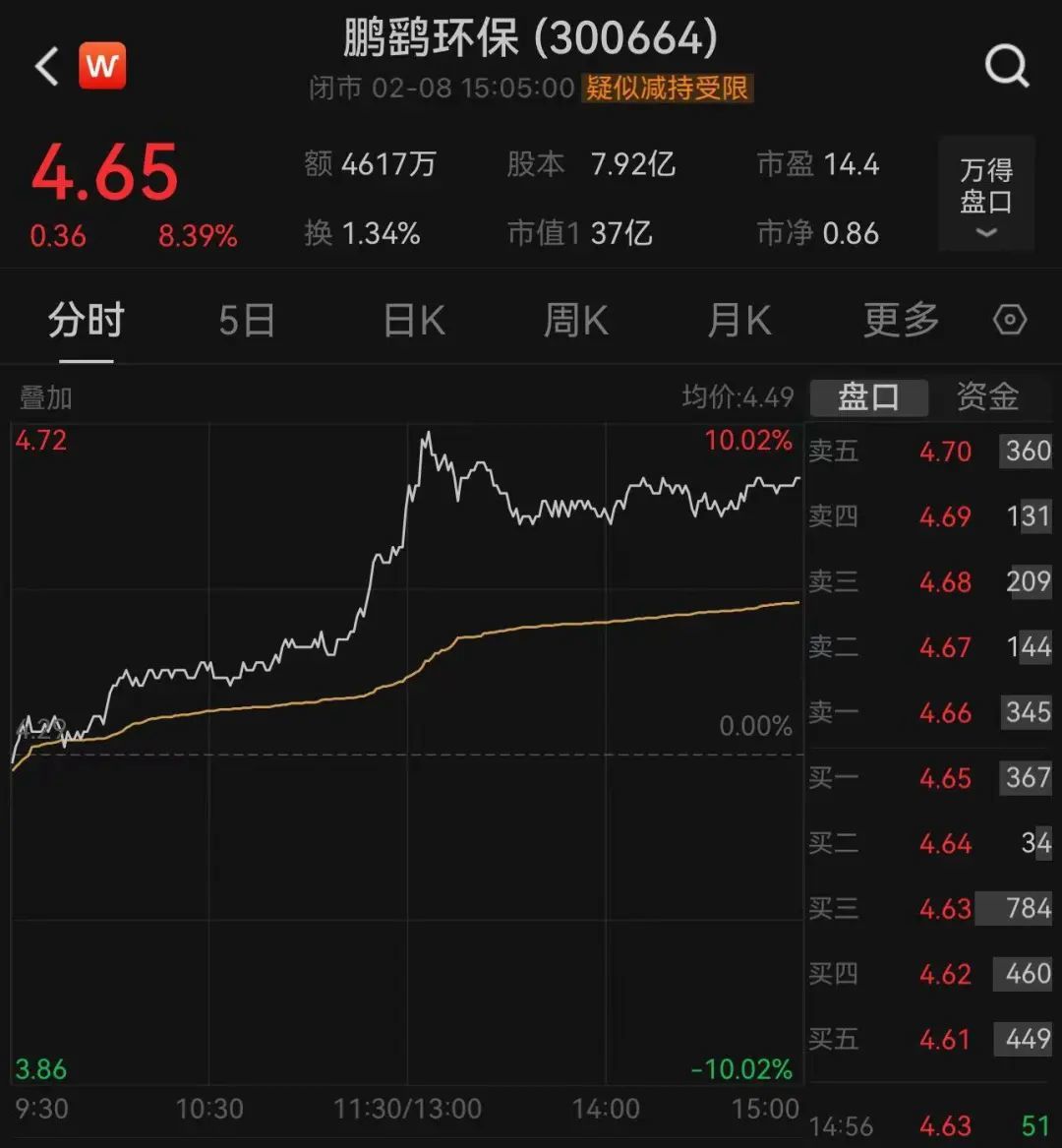The image size is (1062, 1148).
Task: Click the 10.02% upper limit label
Action: (x=751, y=441)
